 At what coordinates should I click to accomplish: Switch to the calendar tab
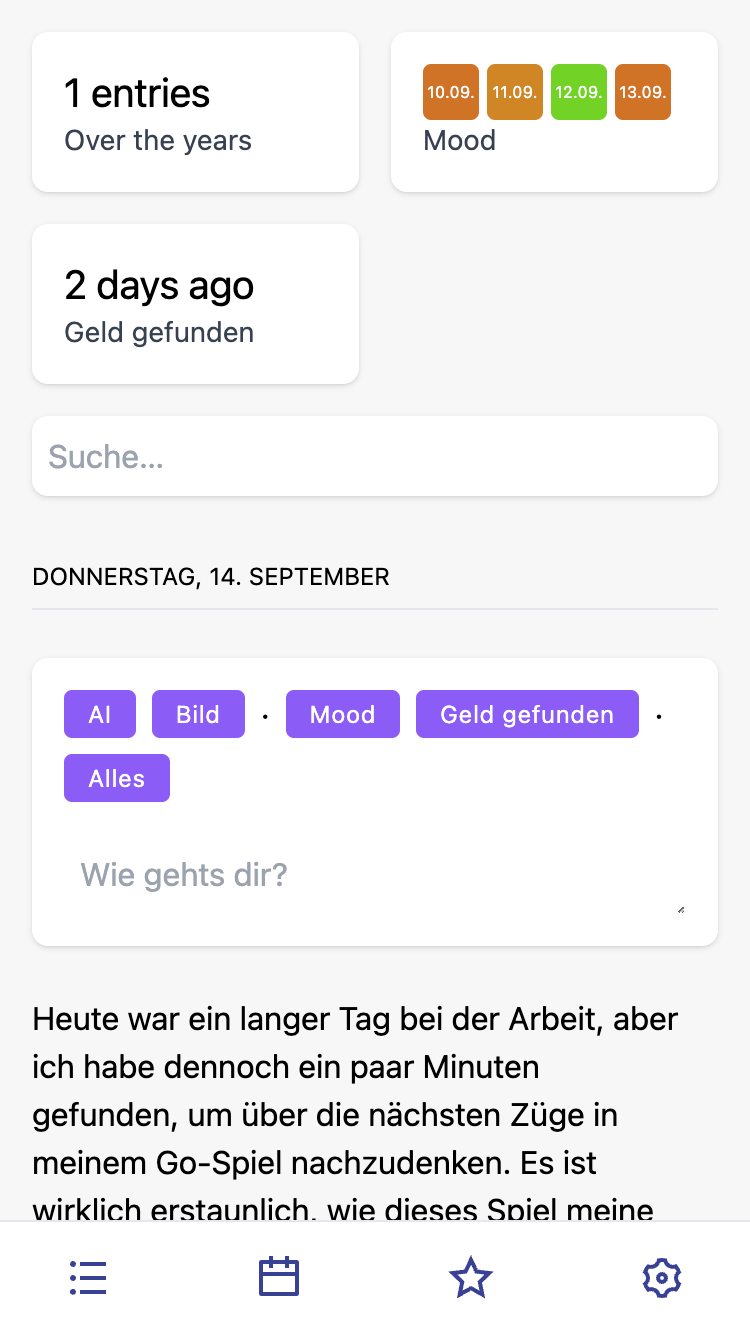point(279,1278)
